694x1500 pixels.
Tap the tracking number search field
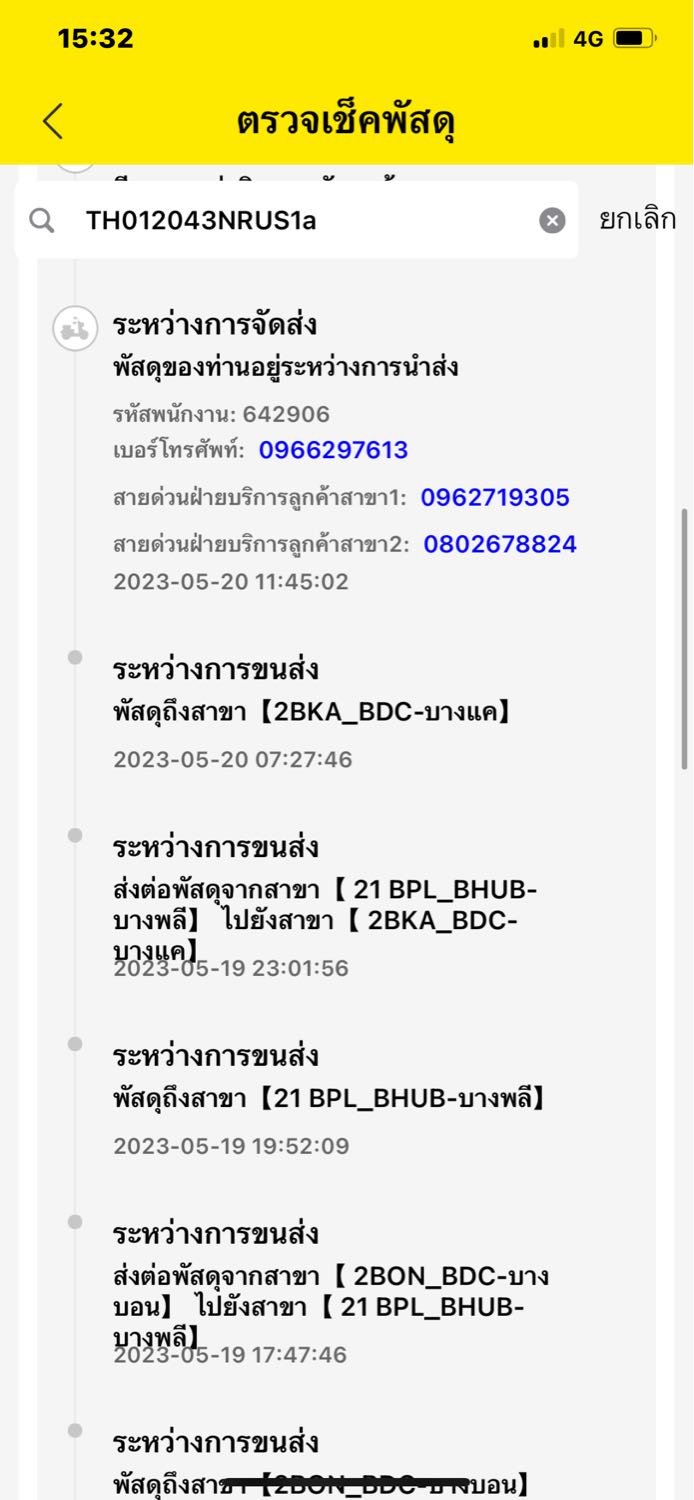(297, 220)
